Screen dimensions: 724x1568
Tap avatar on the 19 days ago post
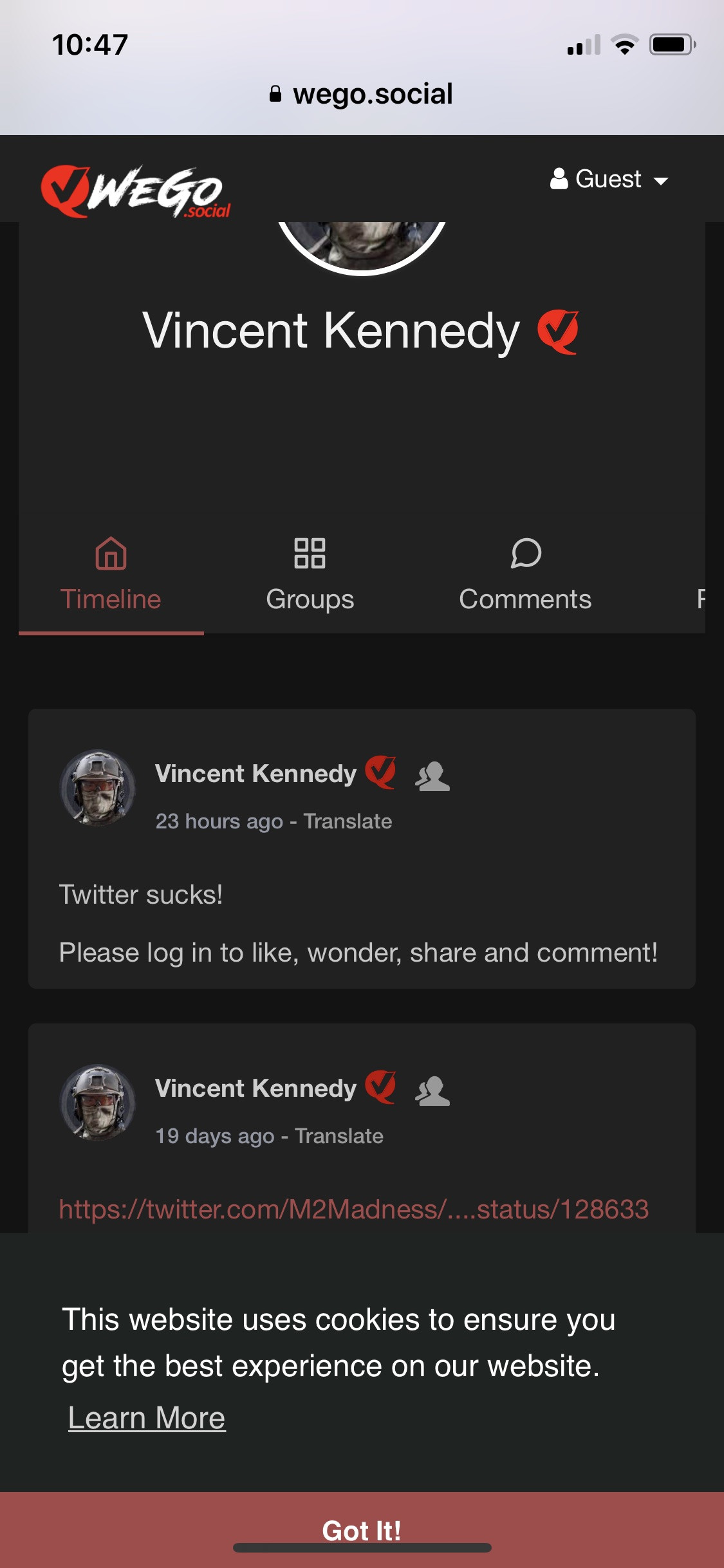(98, 1102)
